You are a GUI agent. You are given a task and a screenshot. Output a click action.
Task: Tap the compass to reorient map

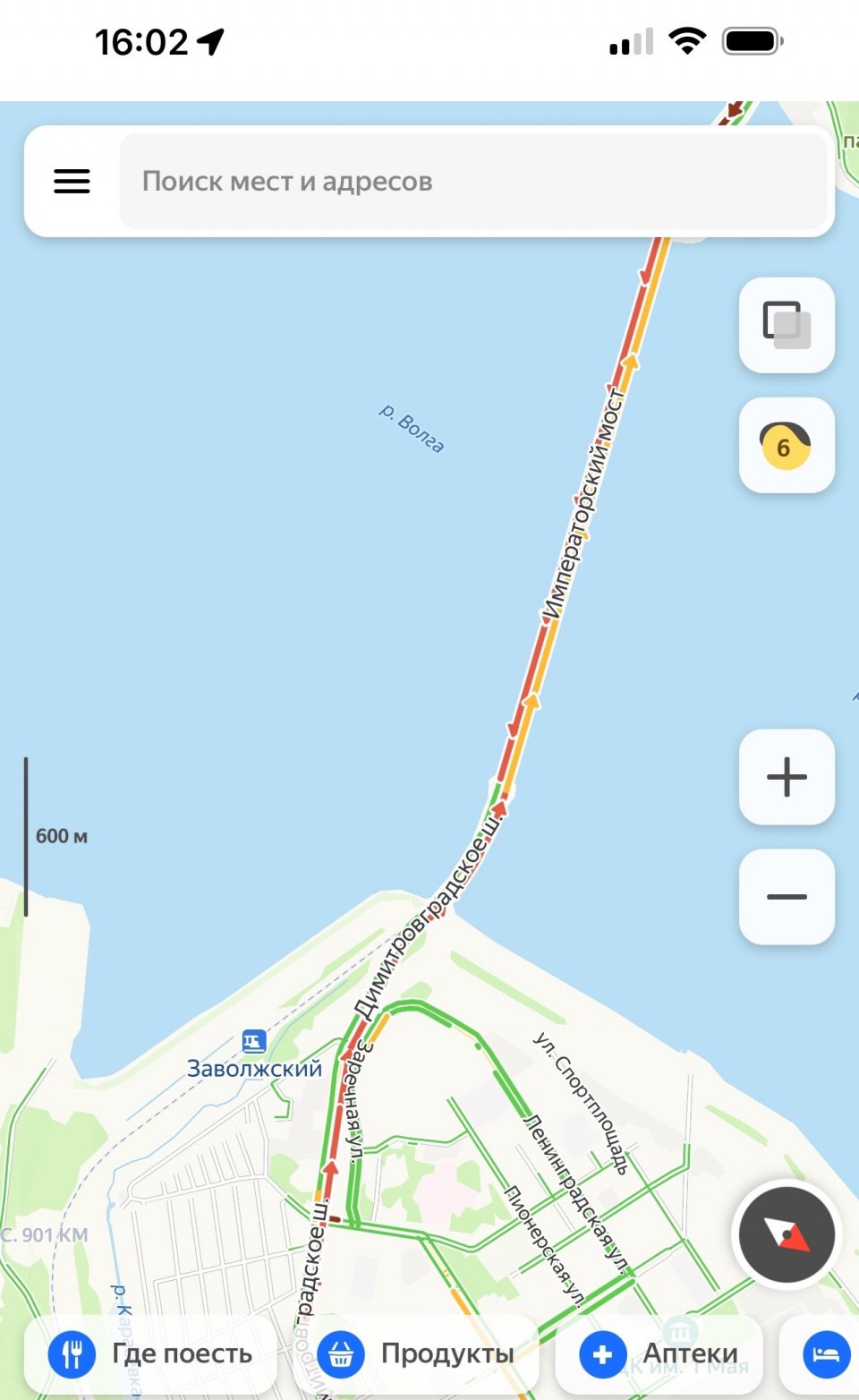click(787, 1235)
